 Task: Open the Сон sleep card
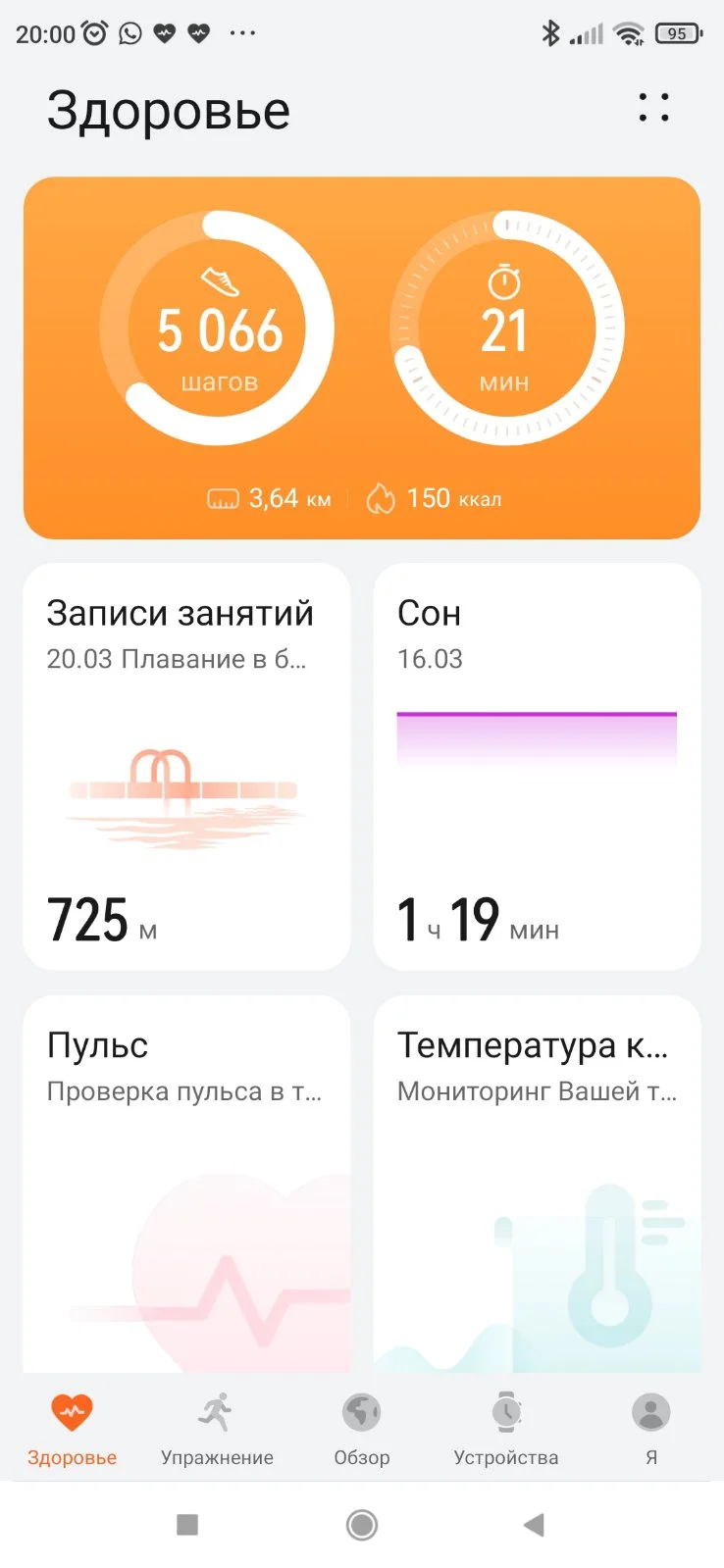pyautogui.click(x=537, y=766)
